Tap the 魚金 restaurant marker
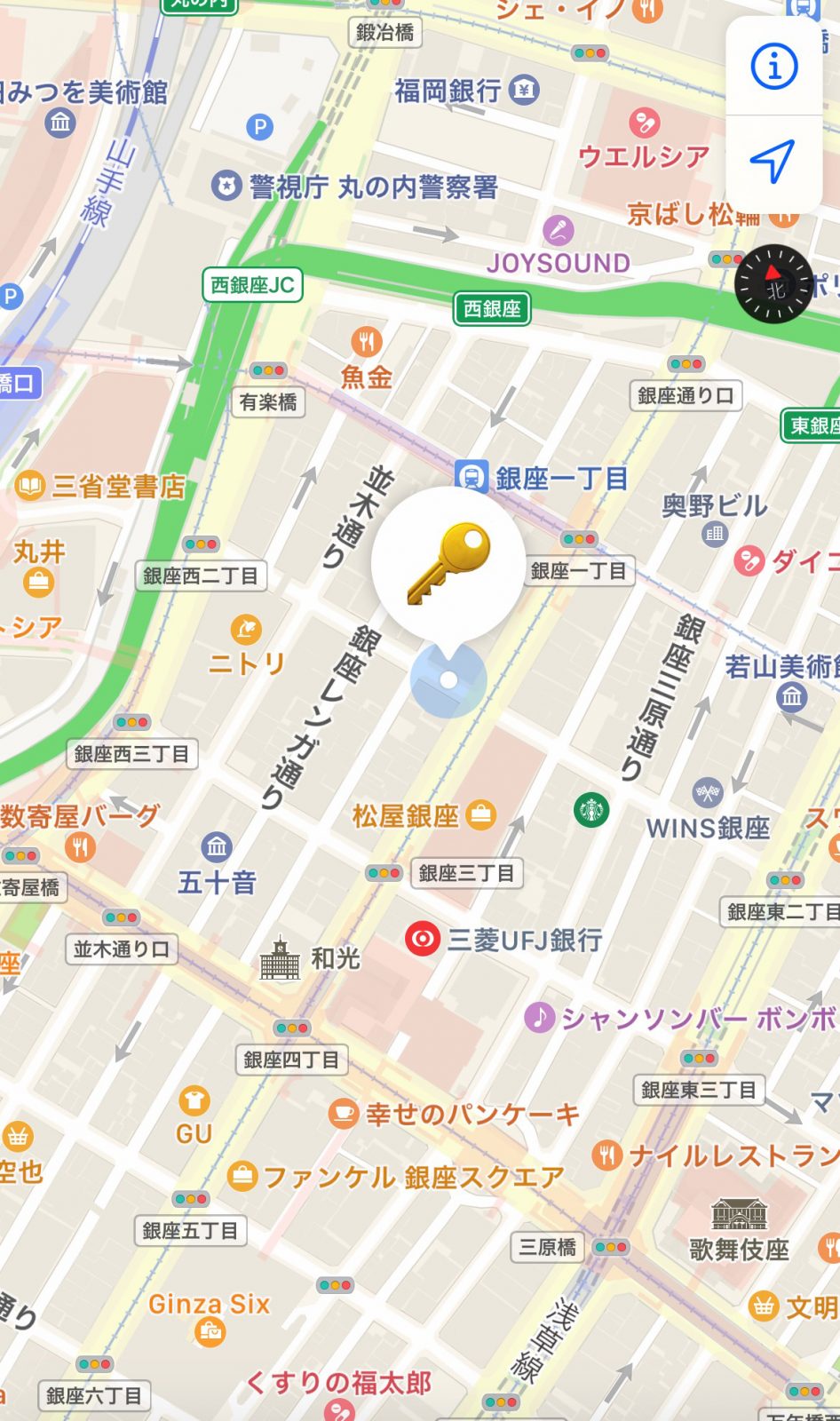840x1421 pixels. [366, 341]
